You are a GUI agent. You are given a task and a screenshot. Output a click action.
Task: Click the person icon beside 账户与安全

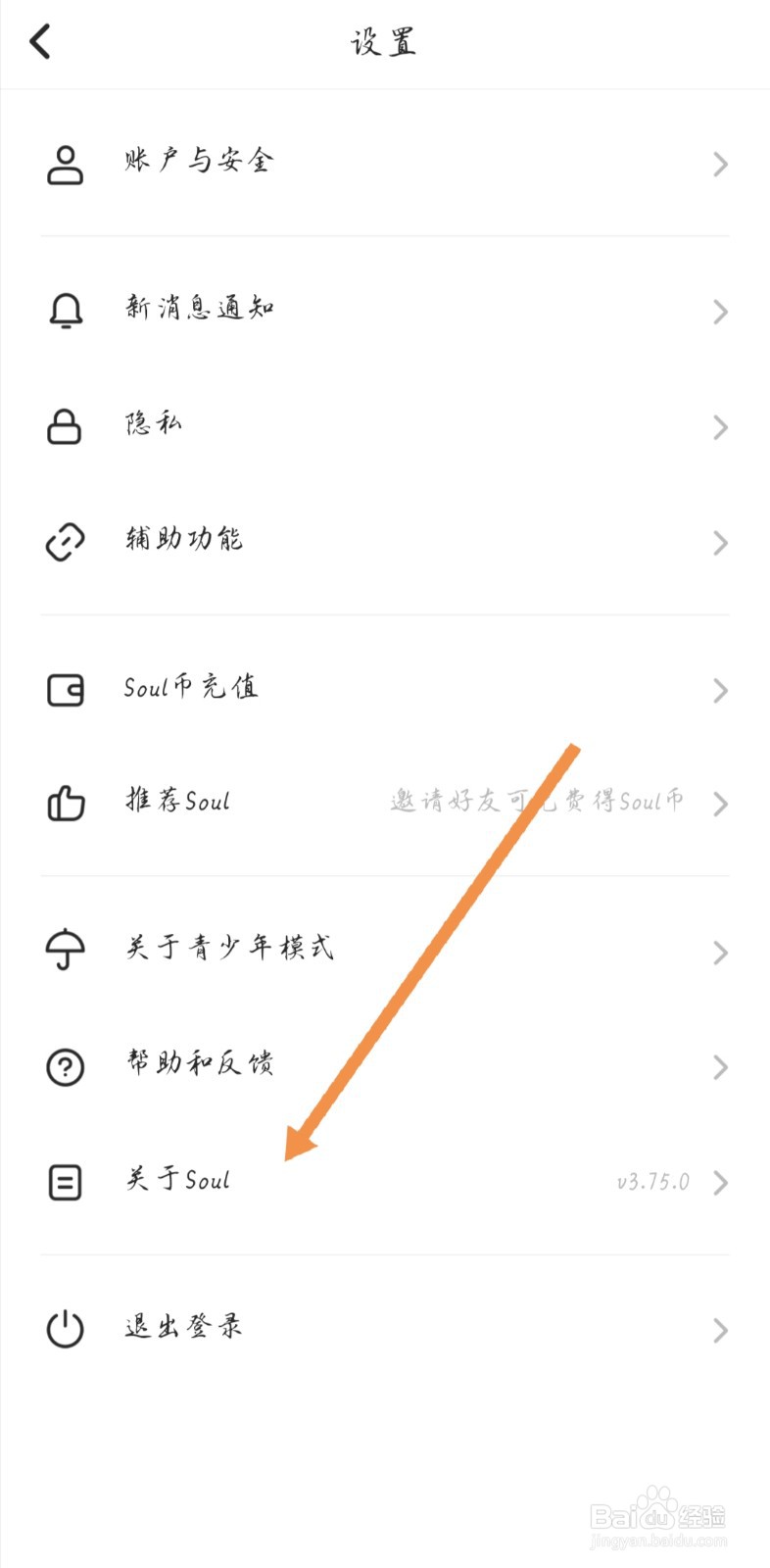(65, 164)
